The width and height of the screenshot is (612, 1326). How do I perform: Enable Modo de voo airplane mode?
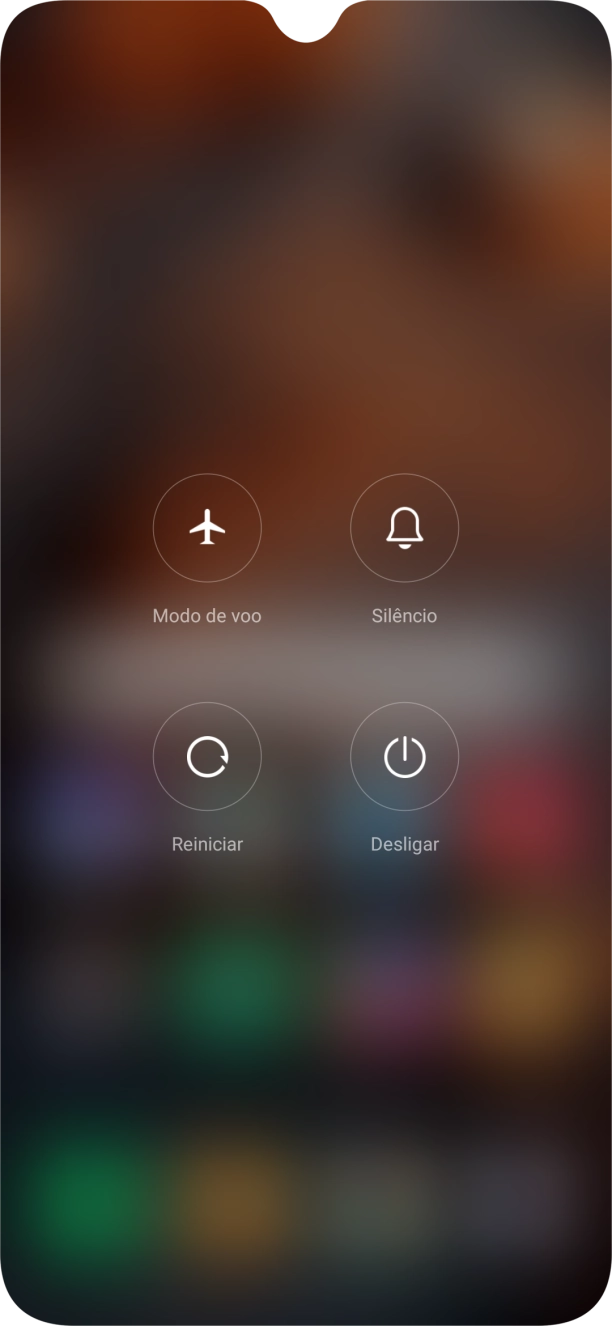[207, 528]
